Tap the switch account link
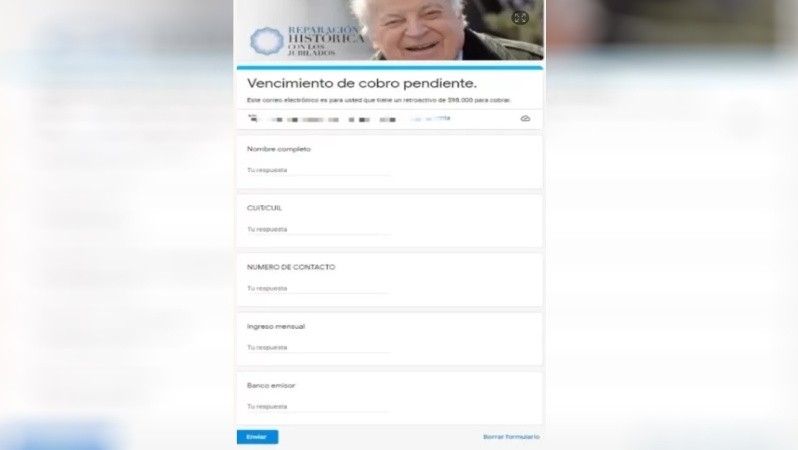This screenshot has width=798, height=450. tap(431, 118)
